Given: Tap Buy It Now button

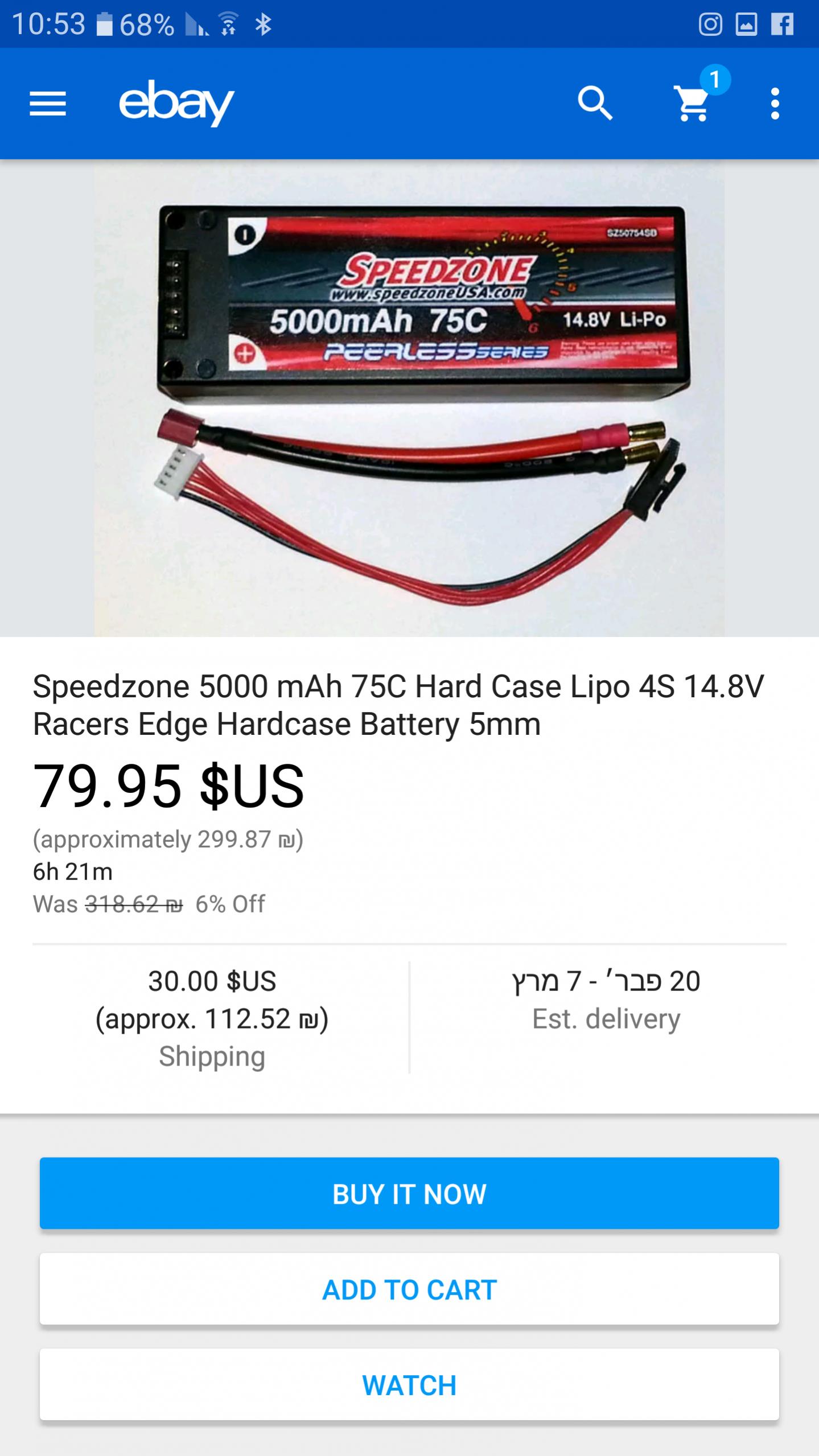Looking at the screenshot, I should click(409, 1194).
